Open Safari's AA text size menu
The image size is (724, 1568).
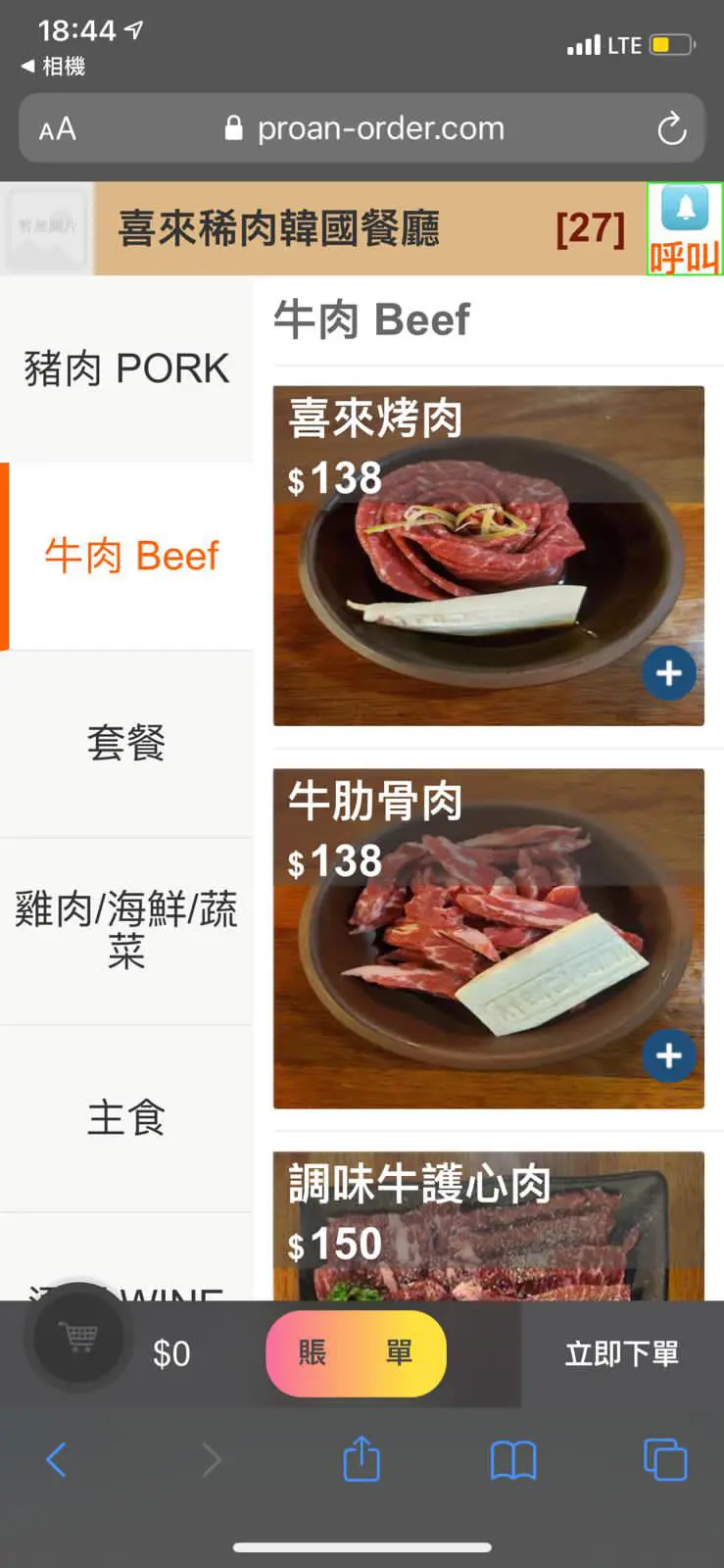tap(57, 128)
